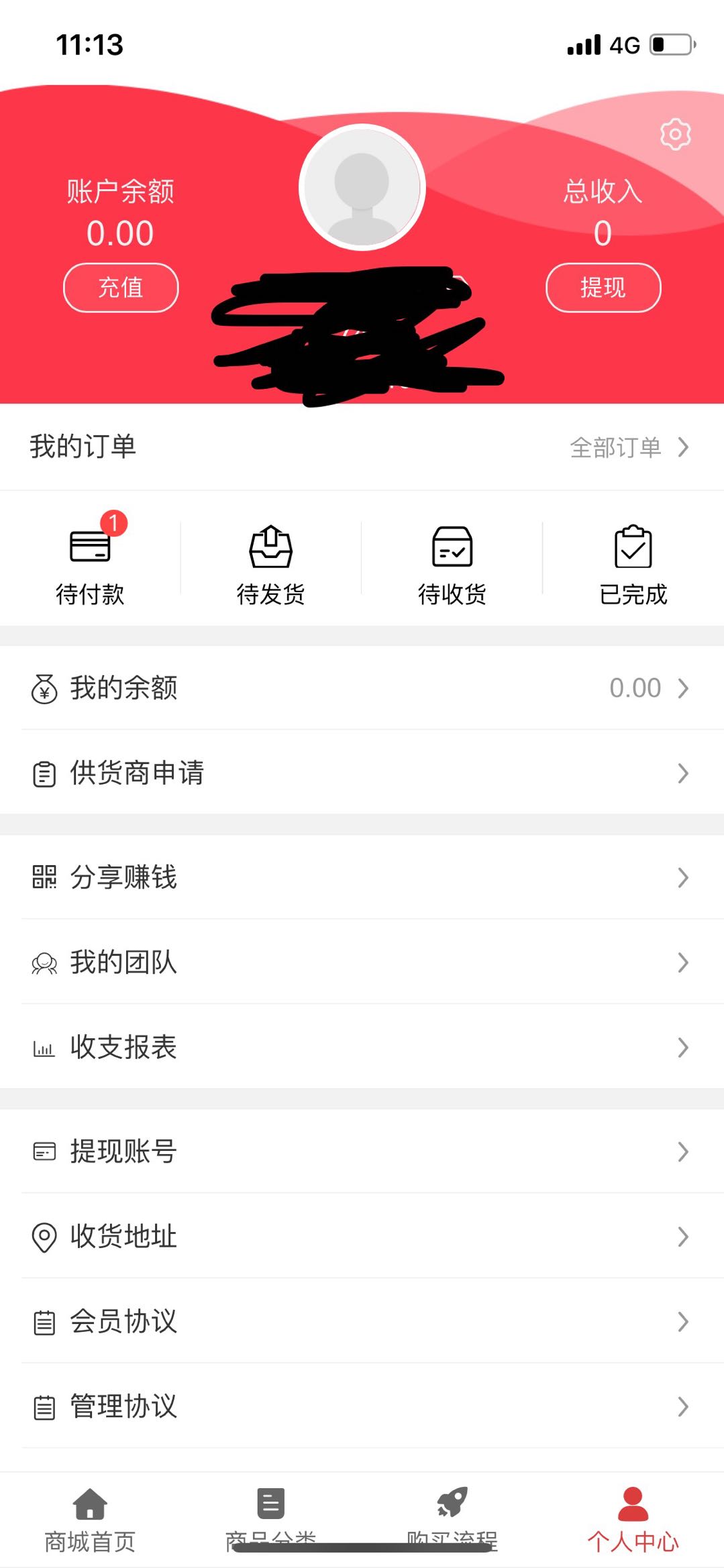Viewport: 724px width, 1568px height.
Task: Open 提现账号 withdrawal account
Action: (x=362, y=1152)
